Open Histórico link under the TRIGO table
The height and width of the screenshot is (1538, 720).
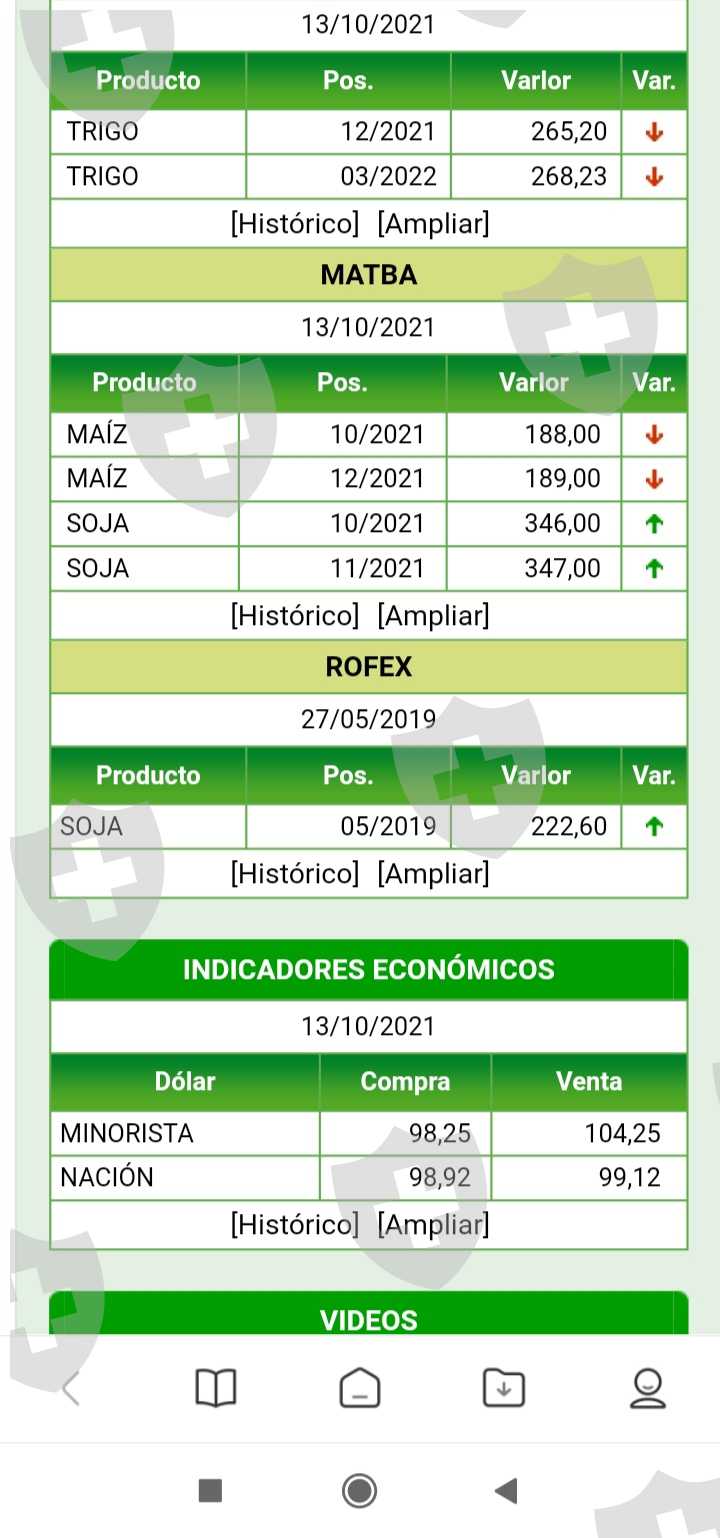pyautogui.click(x=294, y=224)
